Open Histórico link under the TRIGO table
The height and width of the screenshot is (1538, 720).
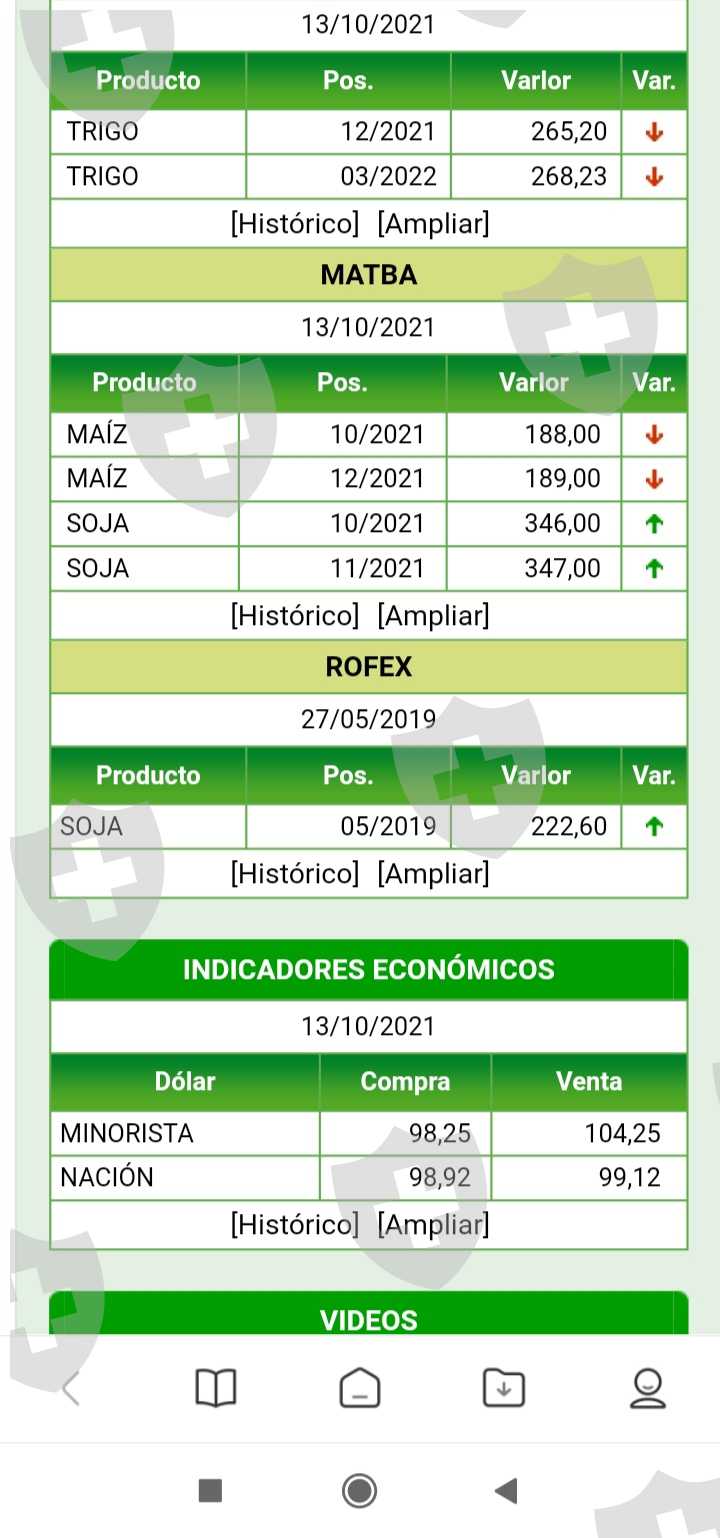pyautogui.click(x=294, y=224)
